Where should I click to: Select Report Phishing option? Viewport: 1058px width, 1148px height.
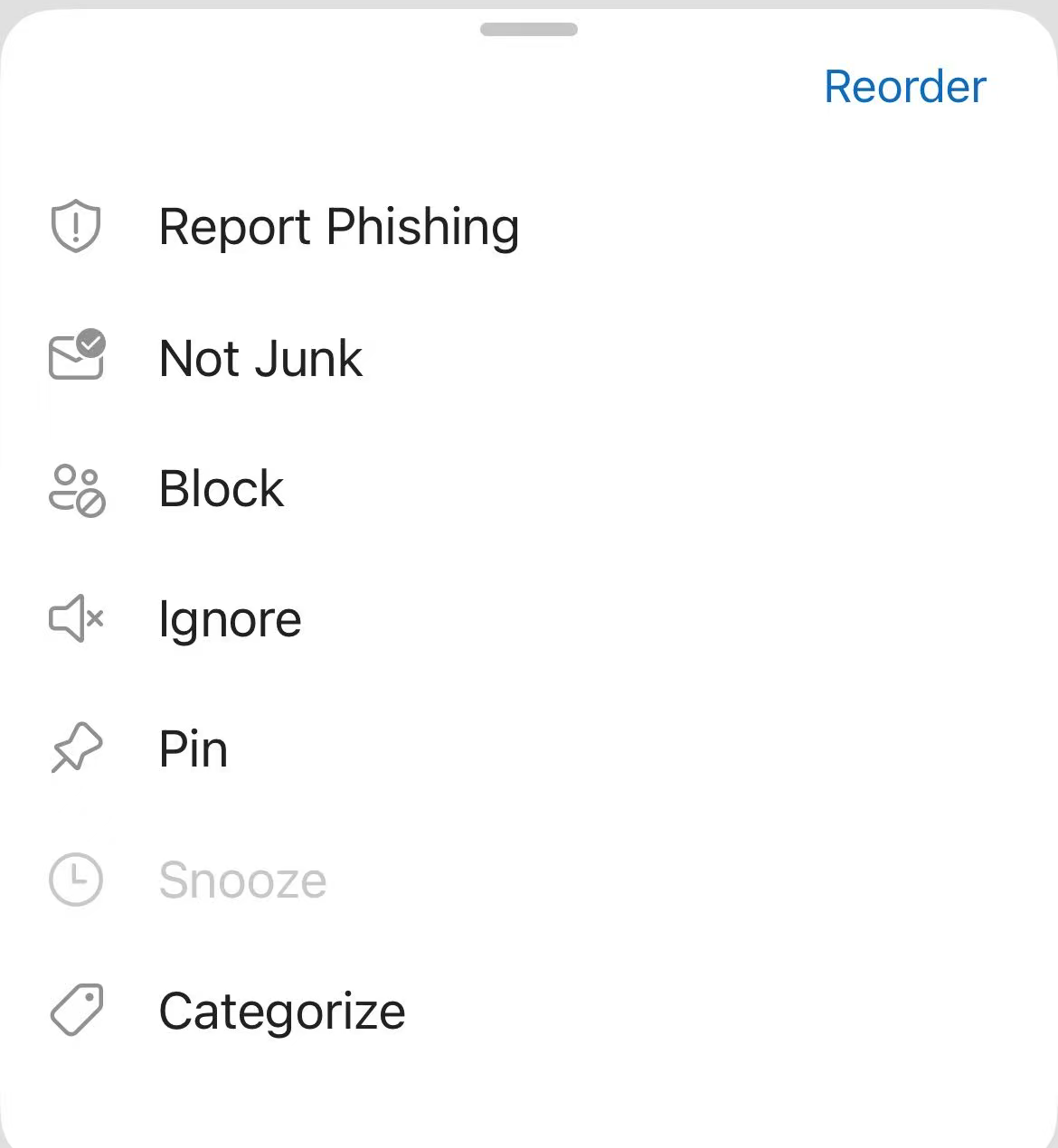click(x=337, y=227)
